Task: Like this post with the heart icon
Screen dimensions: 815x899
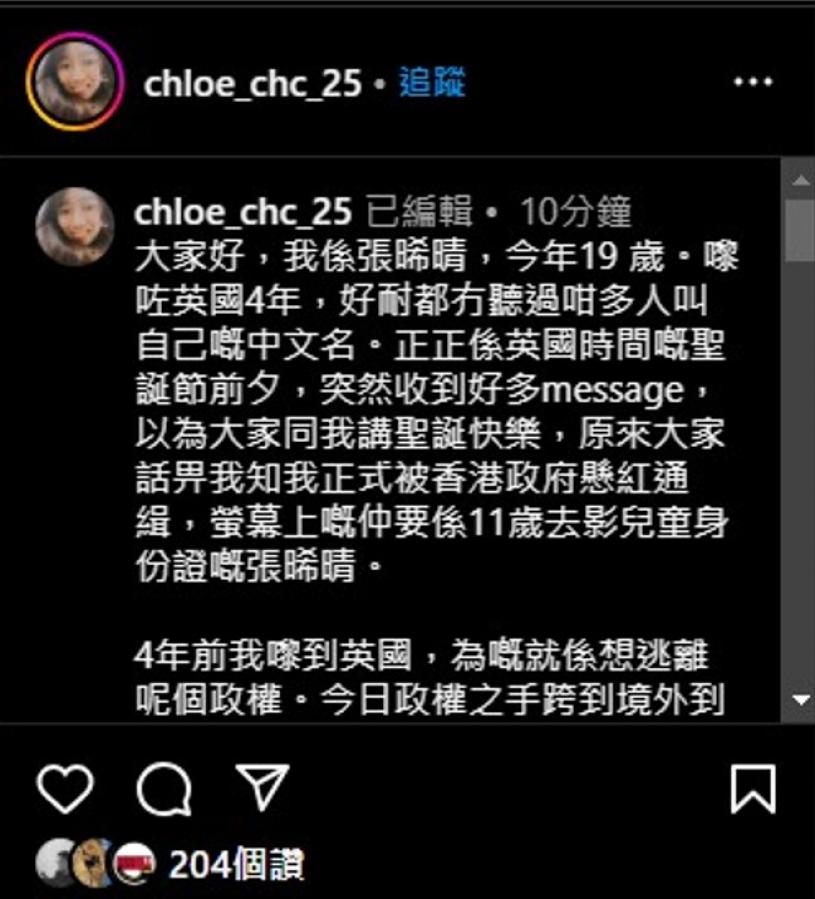Action: coord(65,789)
